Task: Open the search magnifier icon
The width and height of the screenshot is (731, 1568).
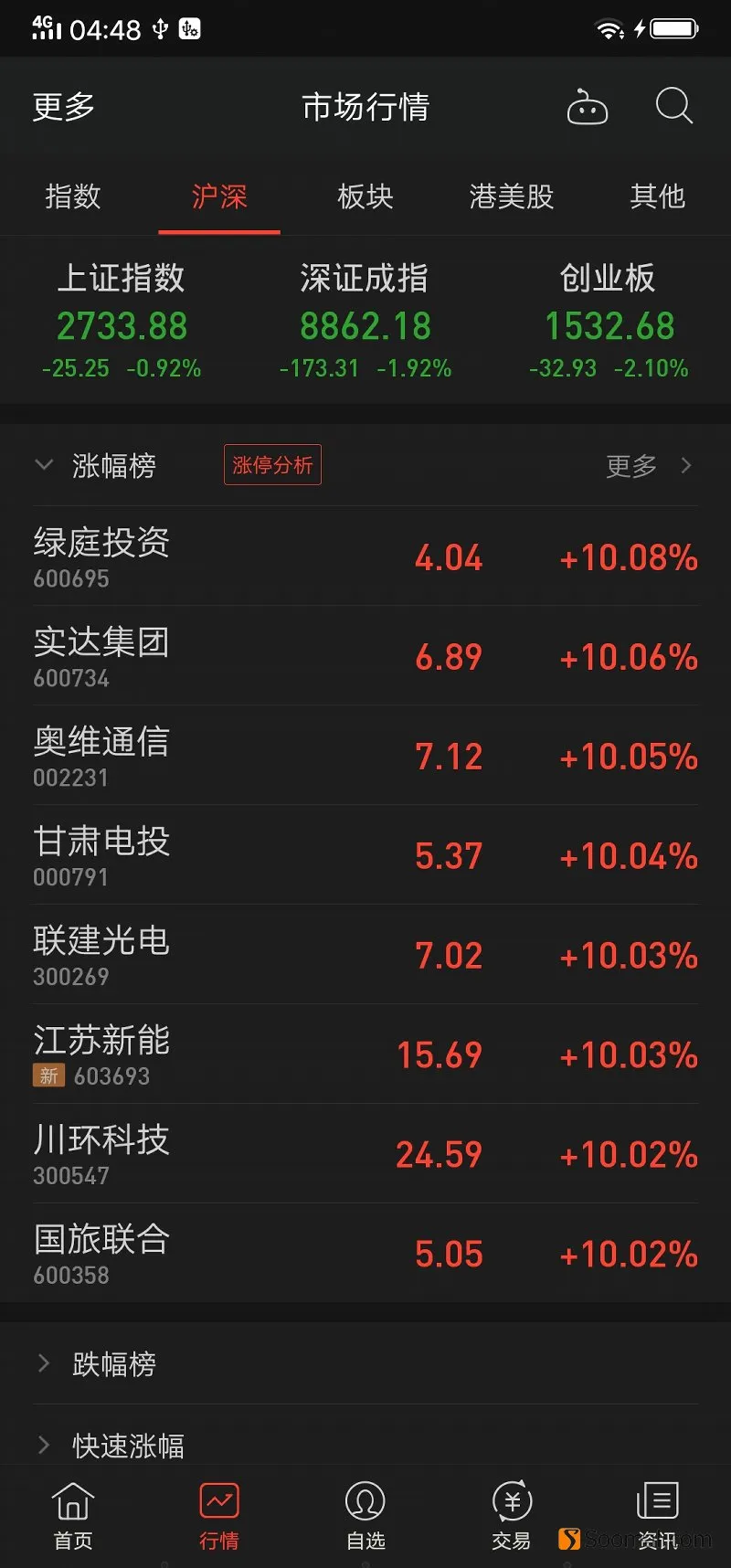Action: pyautogui.click(x=674, y=106)
